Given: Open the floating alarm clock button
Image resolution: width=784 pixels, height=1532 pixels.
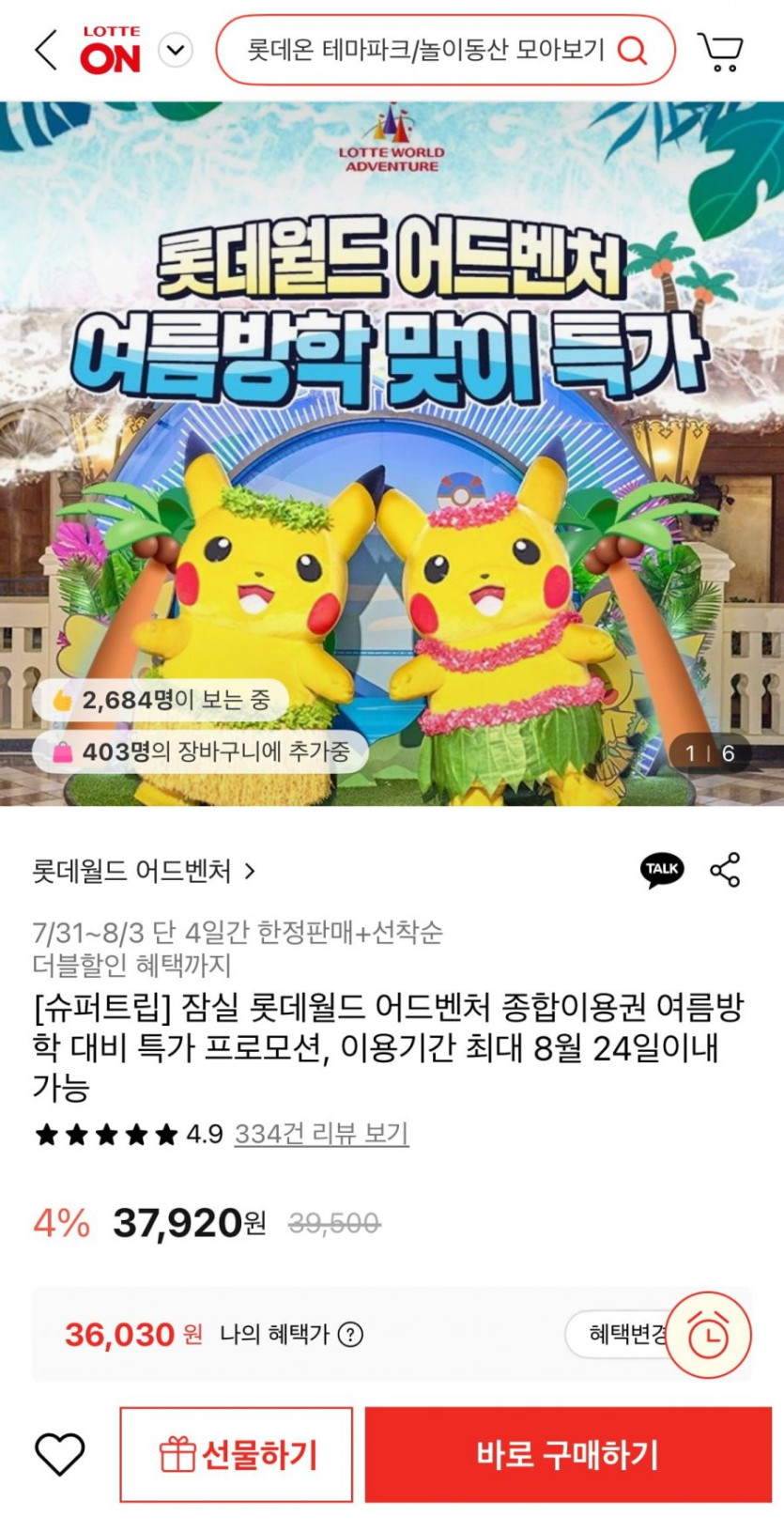Looking at the screenshot, I should 709,1335.
